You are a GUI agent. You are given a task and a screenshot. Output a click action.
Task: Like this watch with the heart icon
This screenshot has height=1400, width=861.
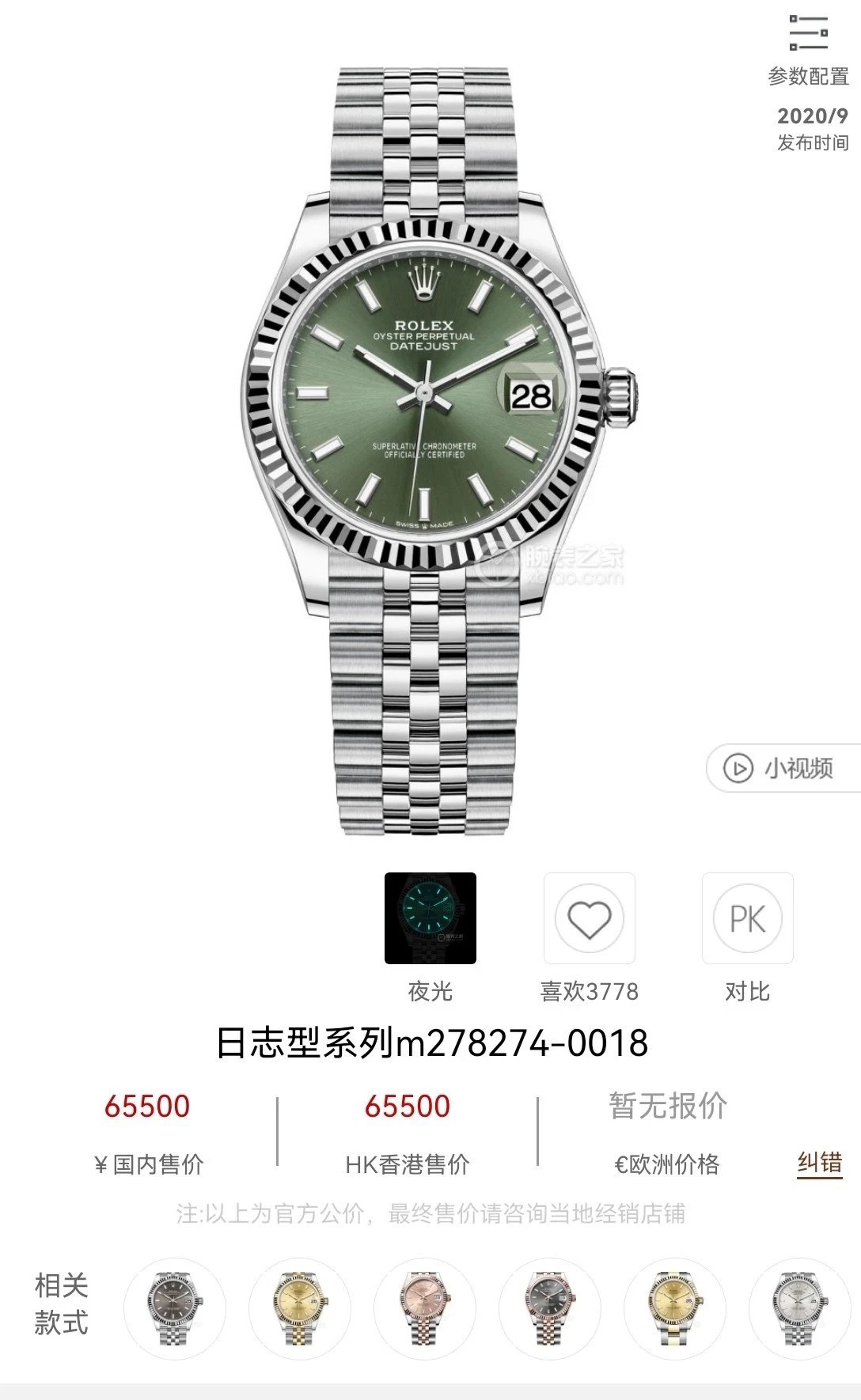[589, 918]
